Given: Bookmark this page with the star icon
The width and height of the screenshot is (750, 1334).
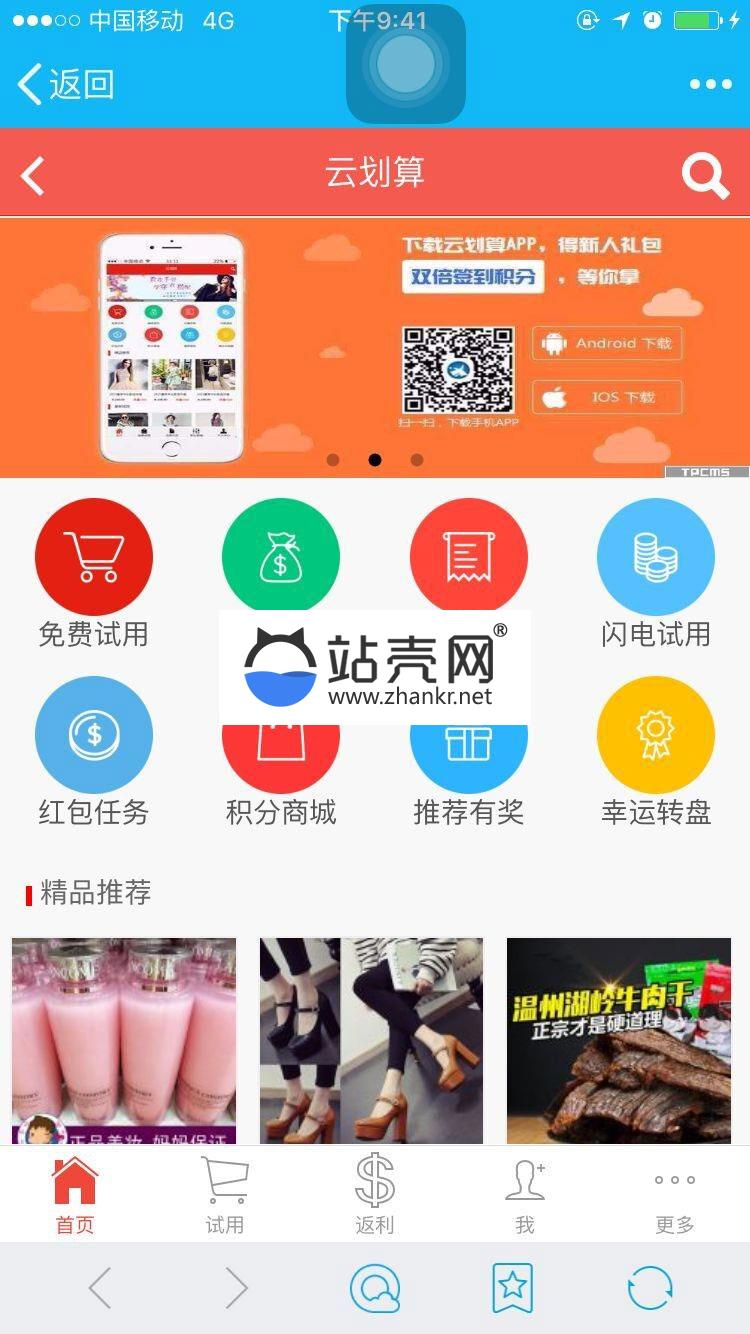Looking at the screenshot, I should (x=512, y=1288).
